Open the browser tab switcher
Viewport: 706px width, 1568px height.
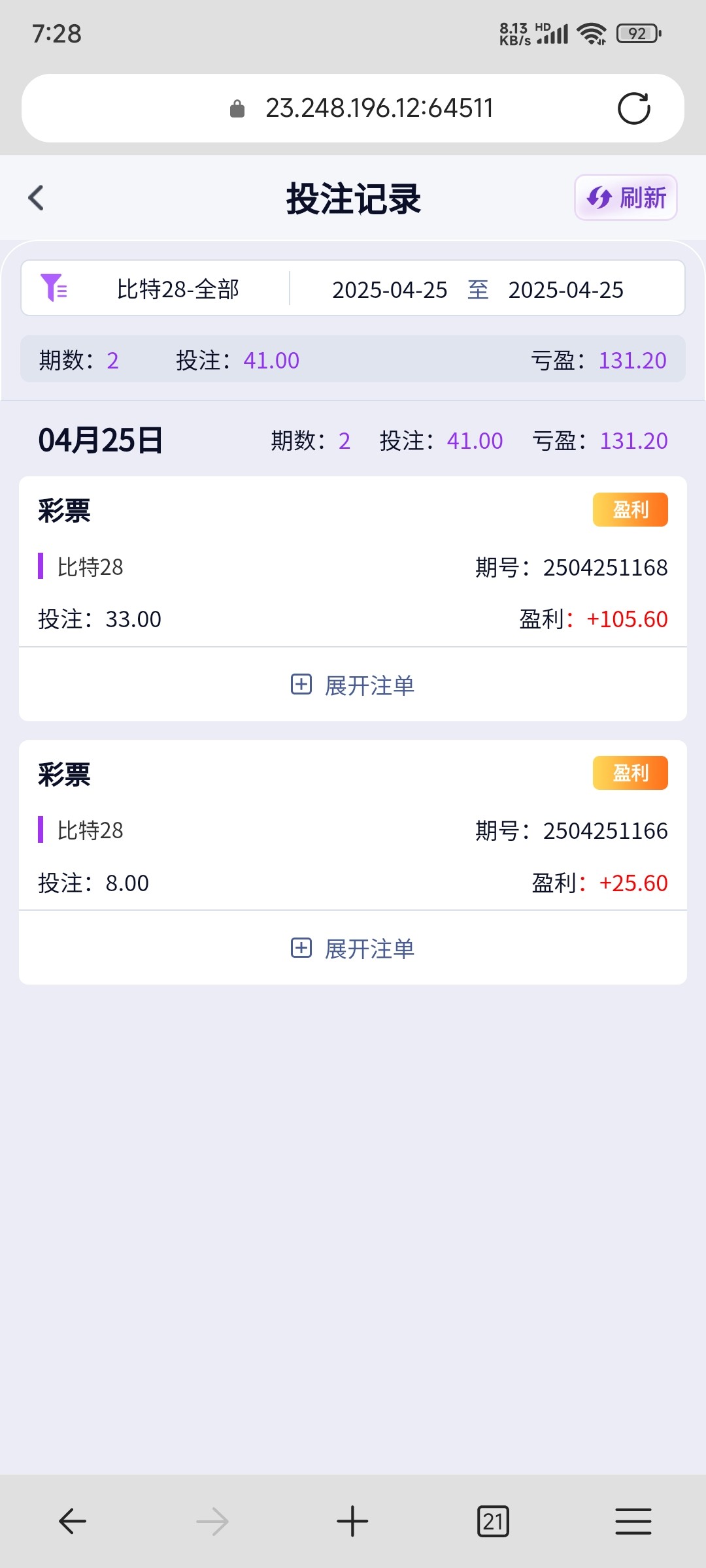click(x=493, y=1521)
